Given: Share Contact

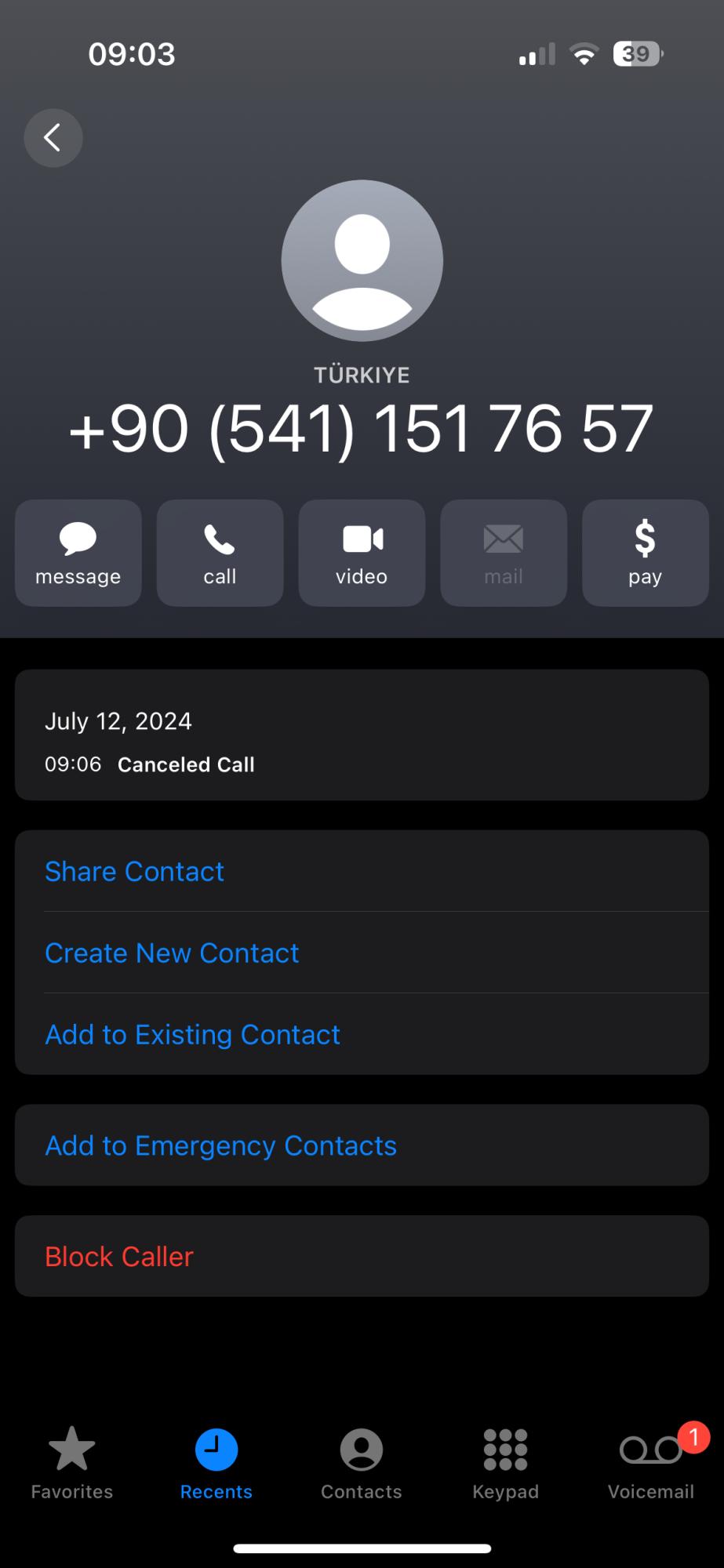Looking at the screenshot, I should 134,871.
